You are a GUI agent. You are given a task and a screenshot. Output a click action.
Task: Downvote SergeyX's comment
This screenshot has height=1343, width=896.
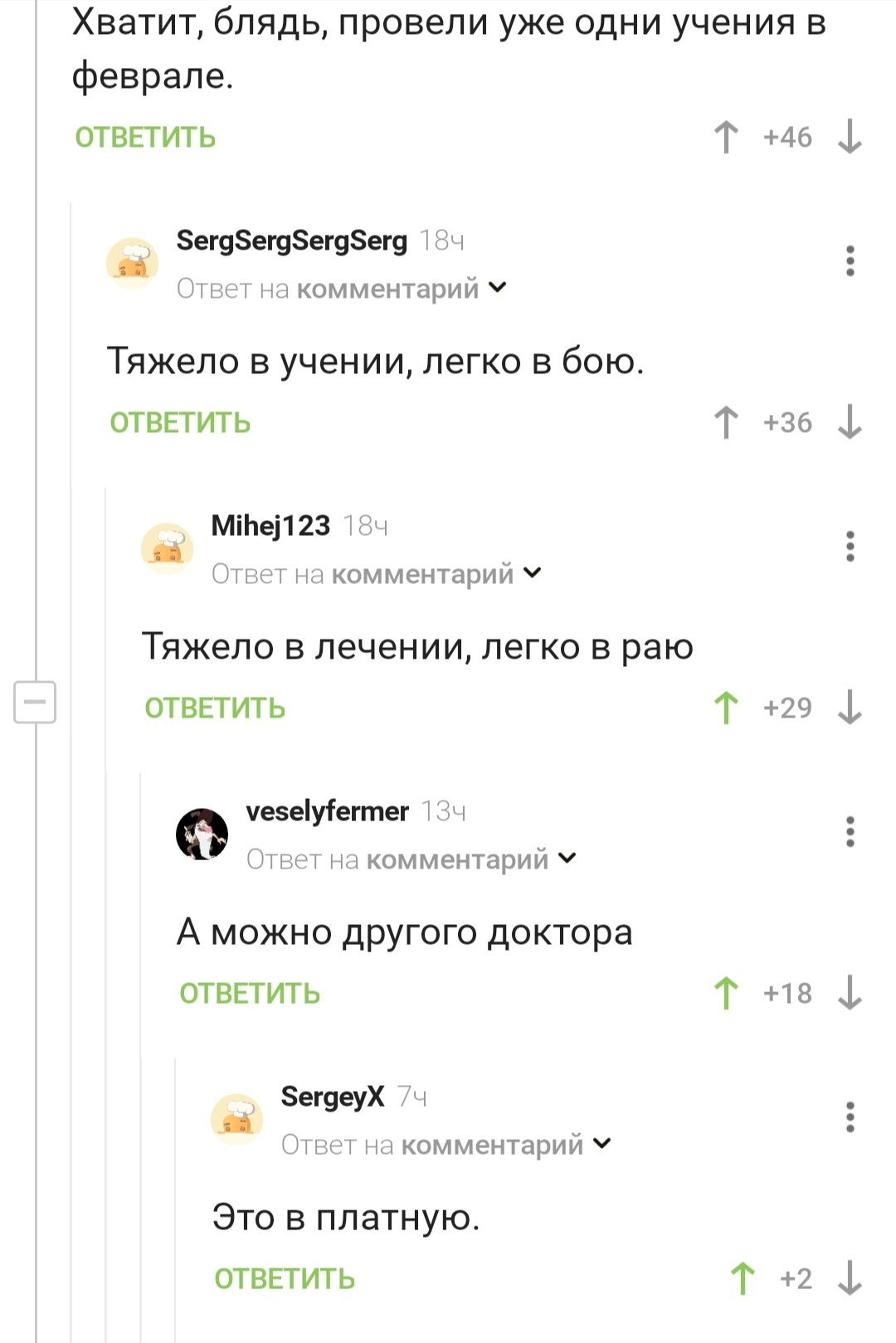click(x=850, y=1278)
